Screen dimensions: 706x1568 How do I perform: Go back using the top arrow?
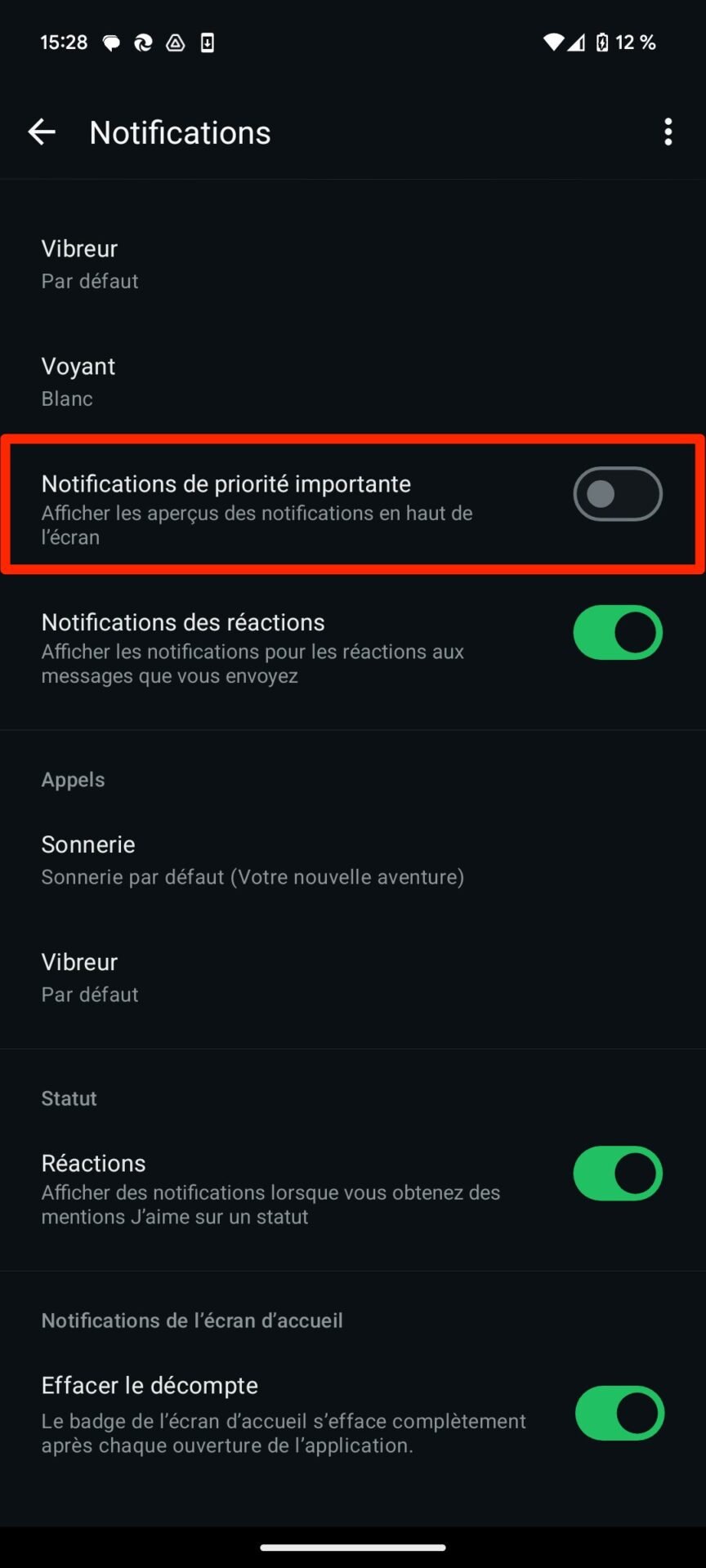[42, 131]
